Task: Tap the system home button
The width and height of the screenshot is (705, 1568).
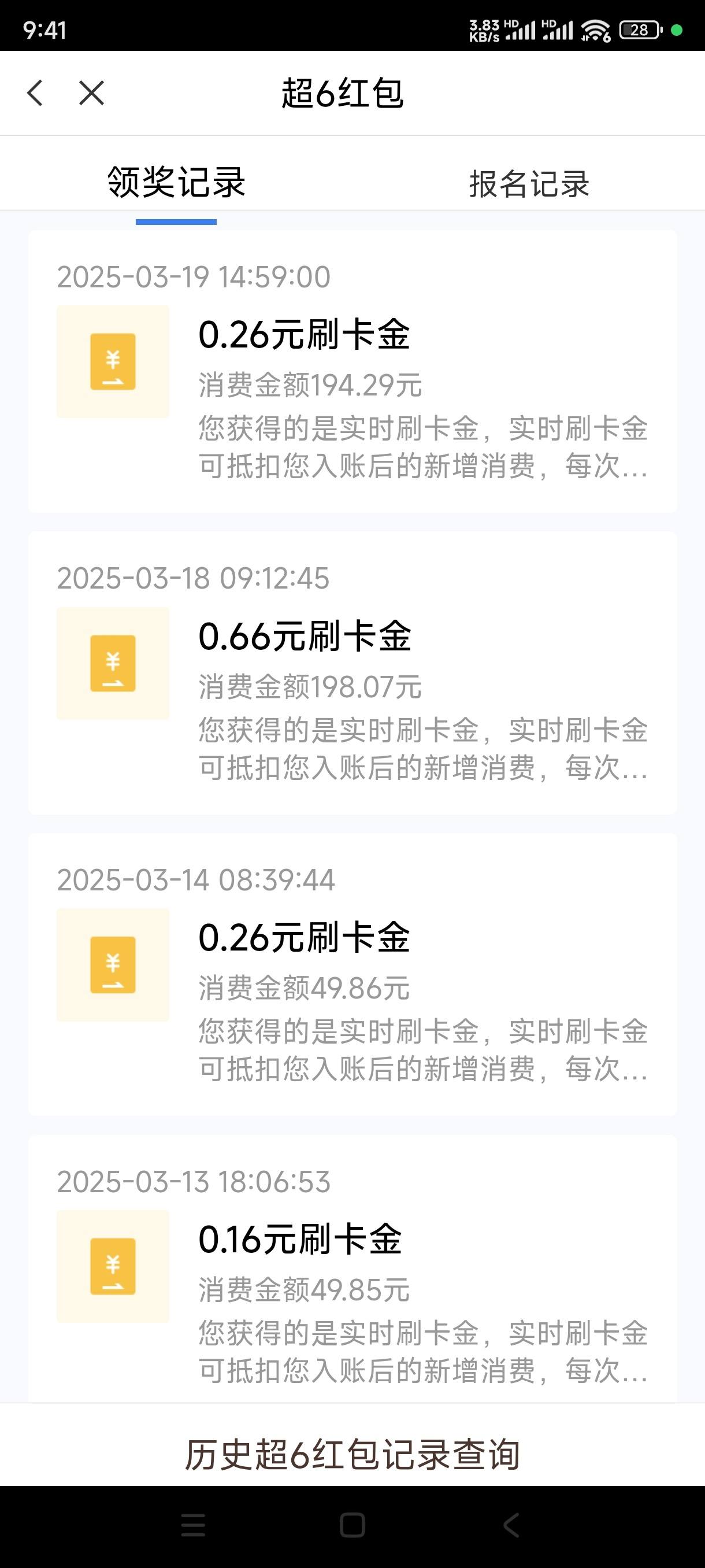Action: 352,1525
